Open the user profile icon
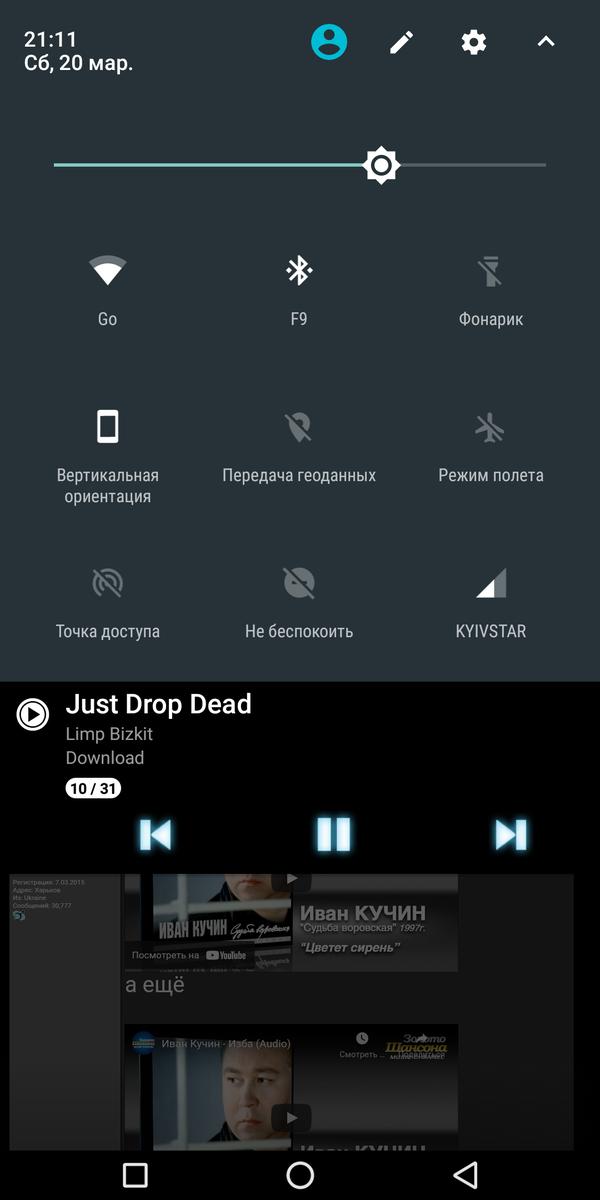This screenshot has height=1200, width=600. (x=329, y=42)
